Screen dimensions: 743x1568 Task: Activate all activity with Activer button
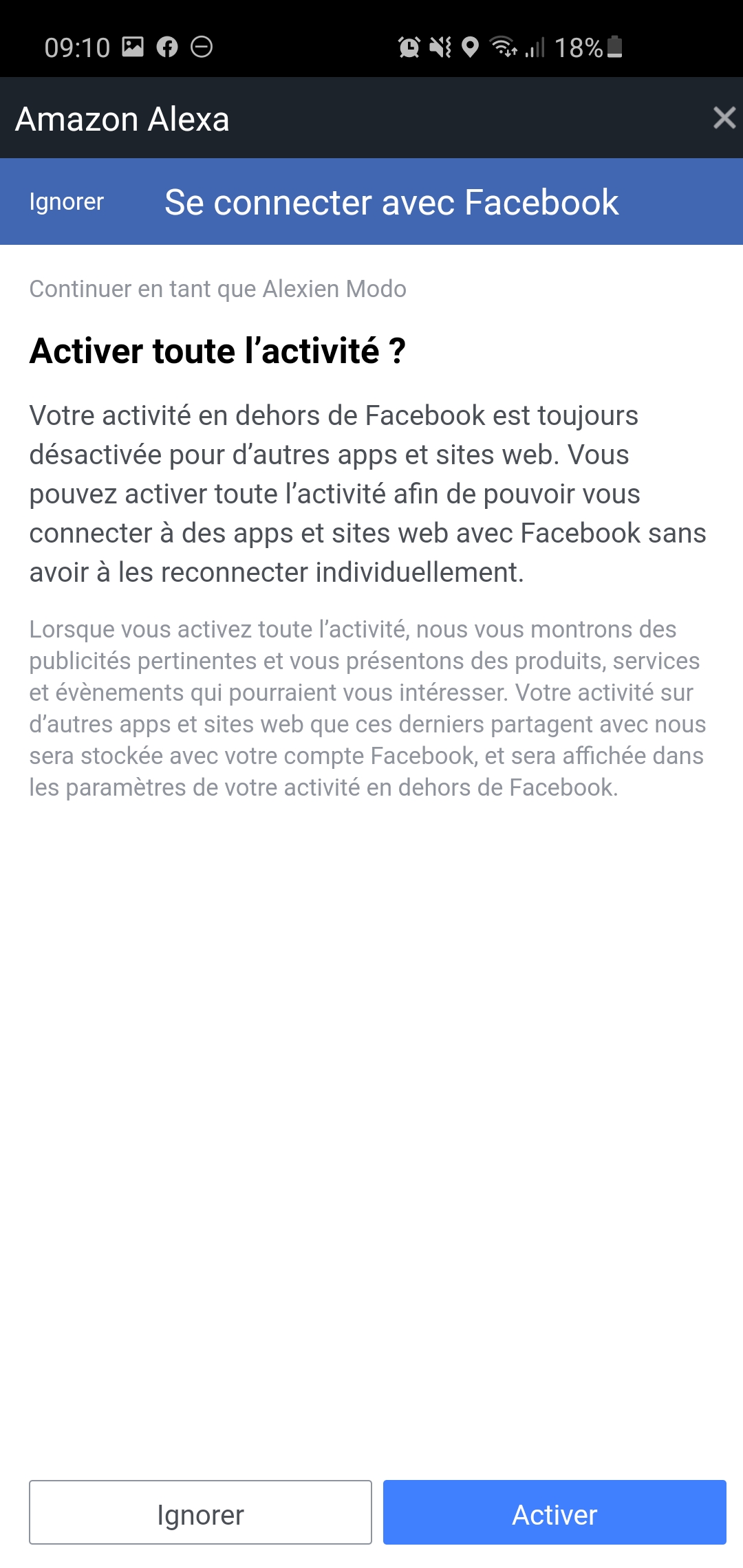pos(554,1512)
